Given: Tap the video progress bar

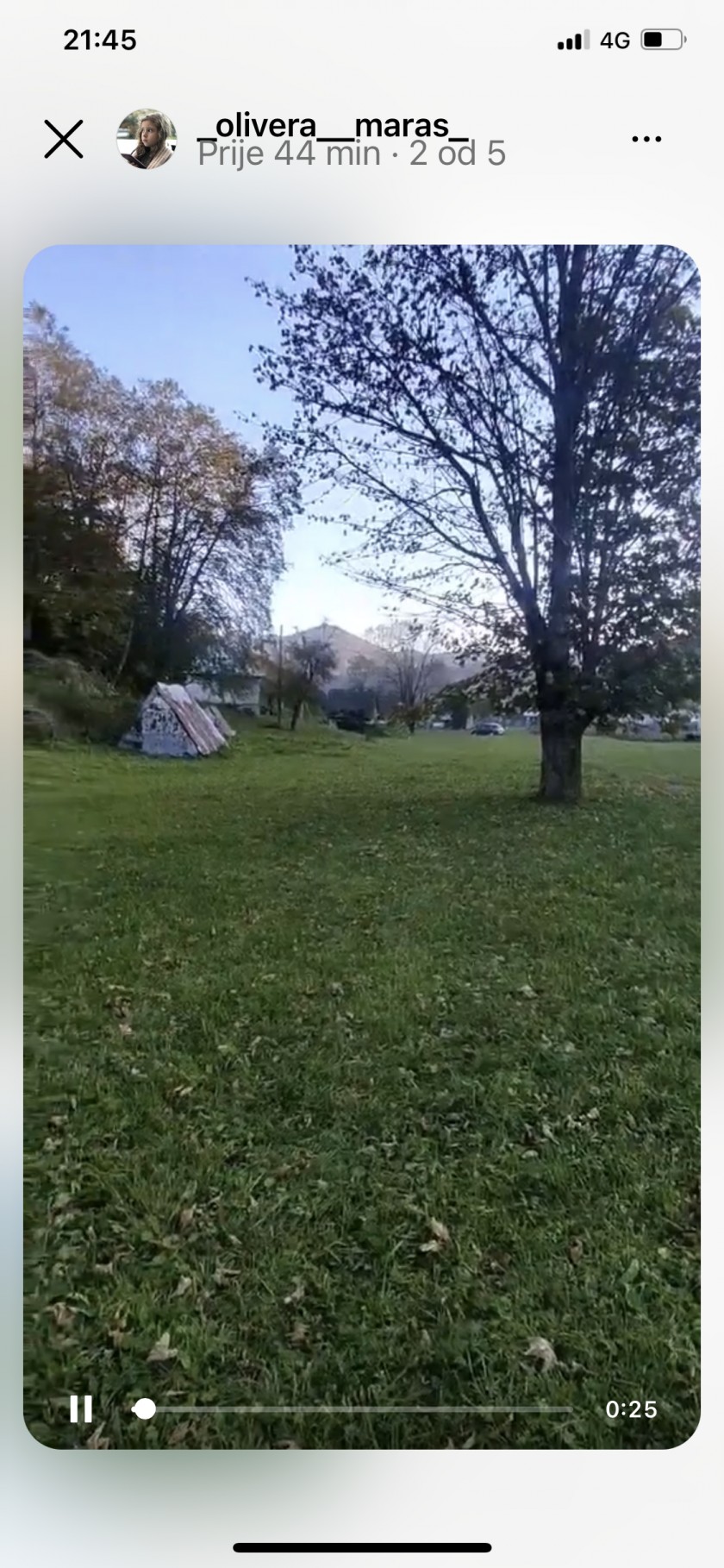Looking at the screenshot, I should pyautogui.click(x=352, y=1409).
